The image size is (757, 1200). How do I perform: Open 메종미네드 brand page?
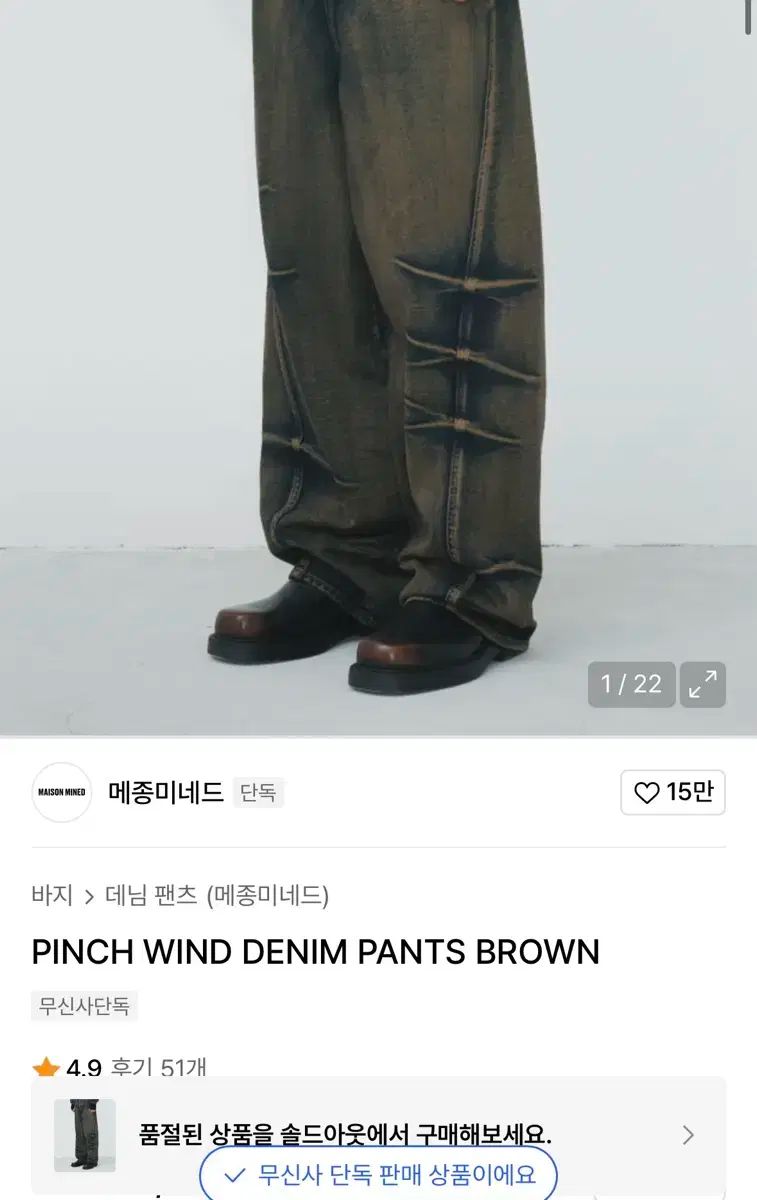[x=165, y=793]
